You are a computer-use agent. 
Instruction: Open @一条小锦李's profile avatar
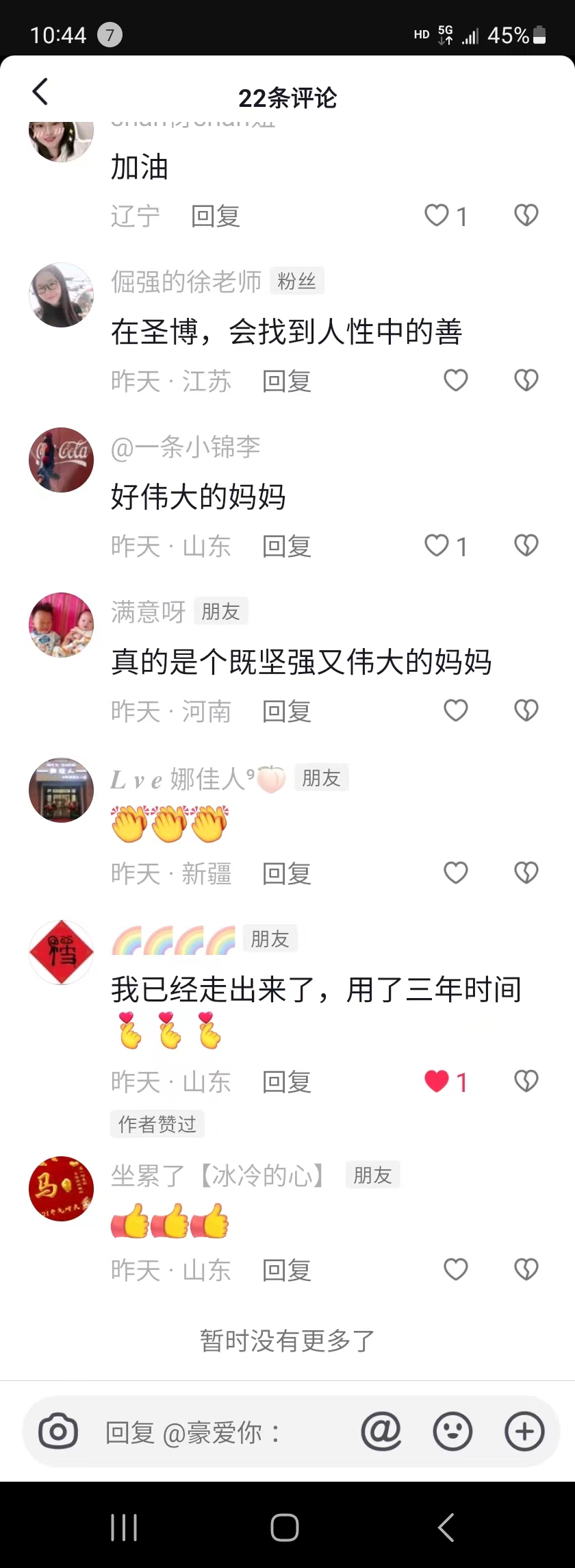pyautogui.click(x=61, y=460)
